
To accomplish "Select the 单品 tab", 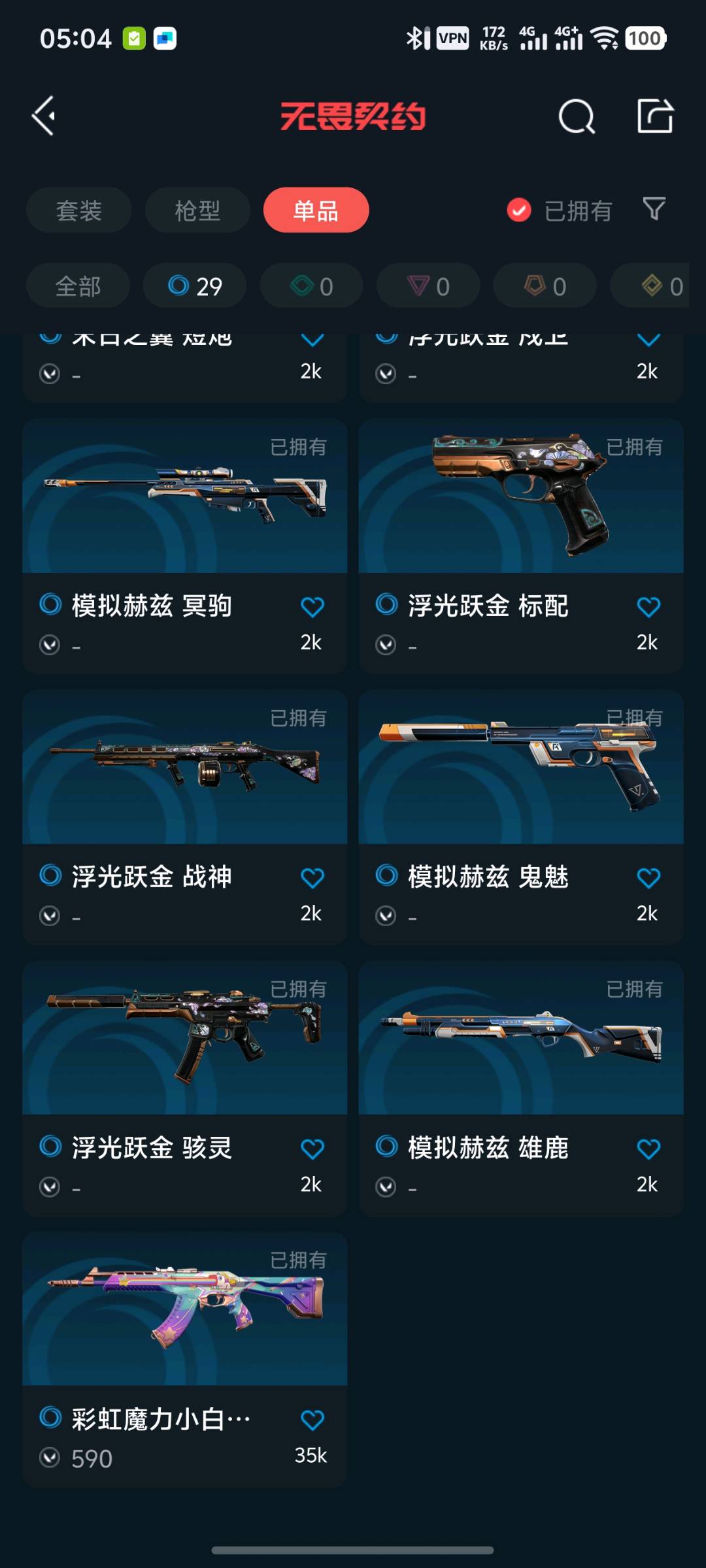I will point(316,210).
